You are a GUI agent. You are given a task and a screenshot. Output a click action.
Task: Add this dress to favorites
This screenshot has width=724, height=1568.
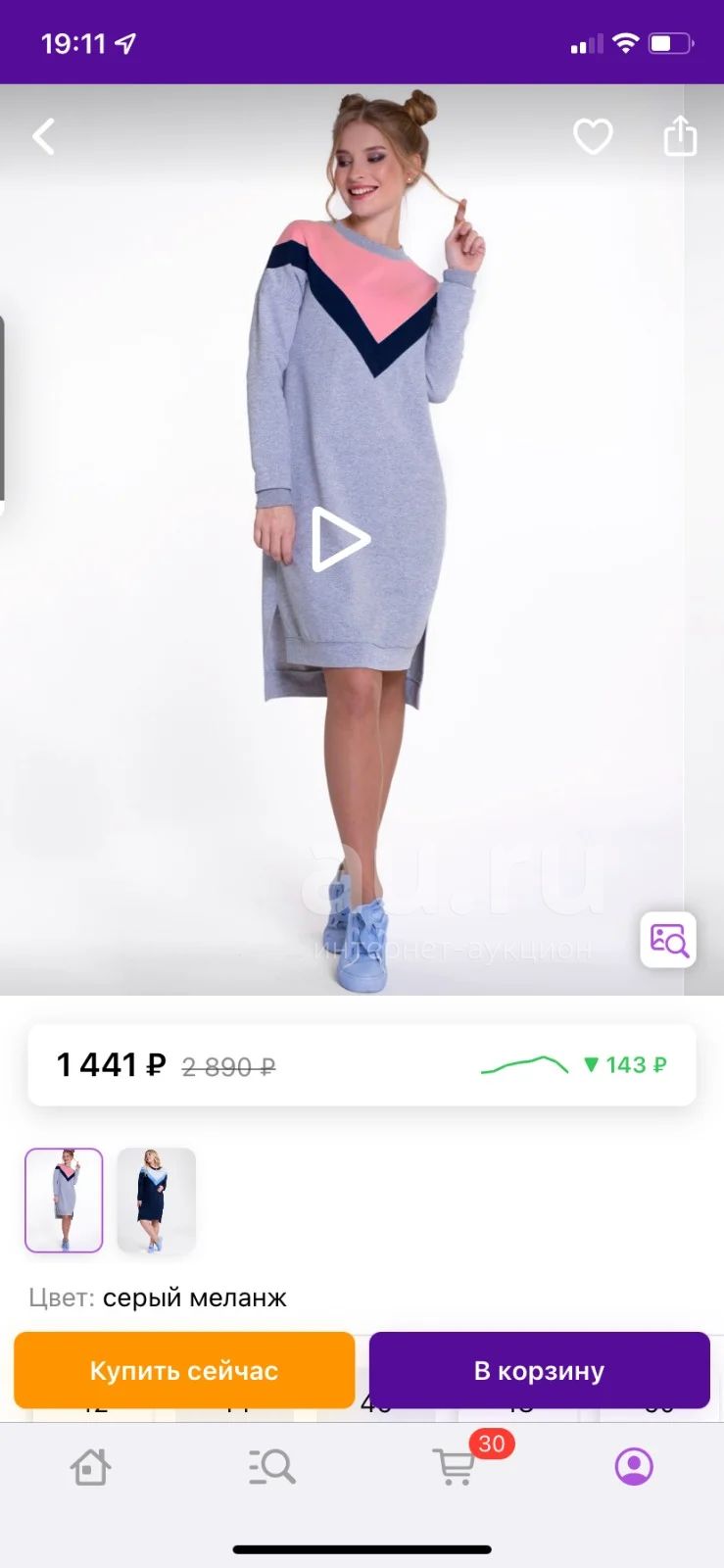click(593, 136)
